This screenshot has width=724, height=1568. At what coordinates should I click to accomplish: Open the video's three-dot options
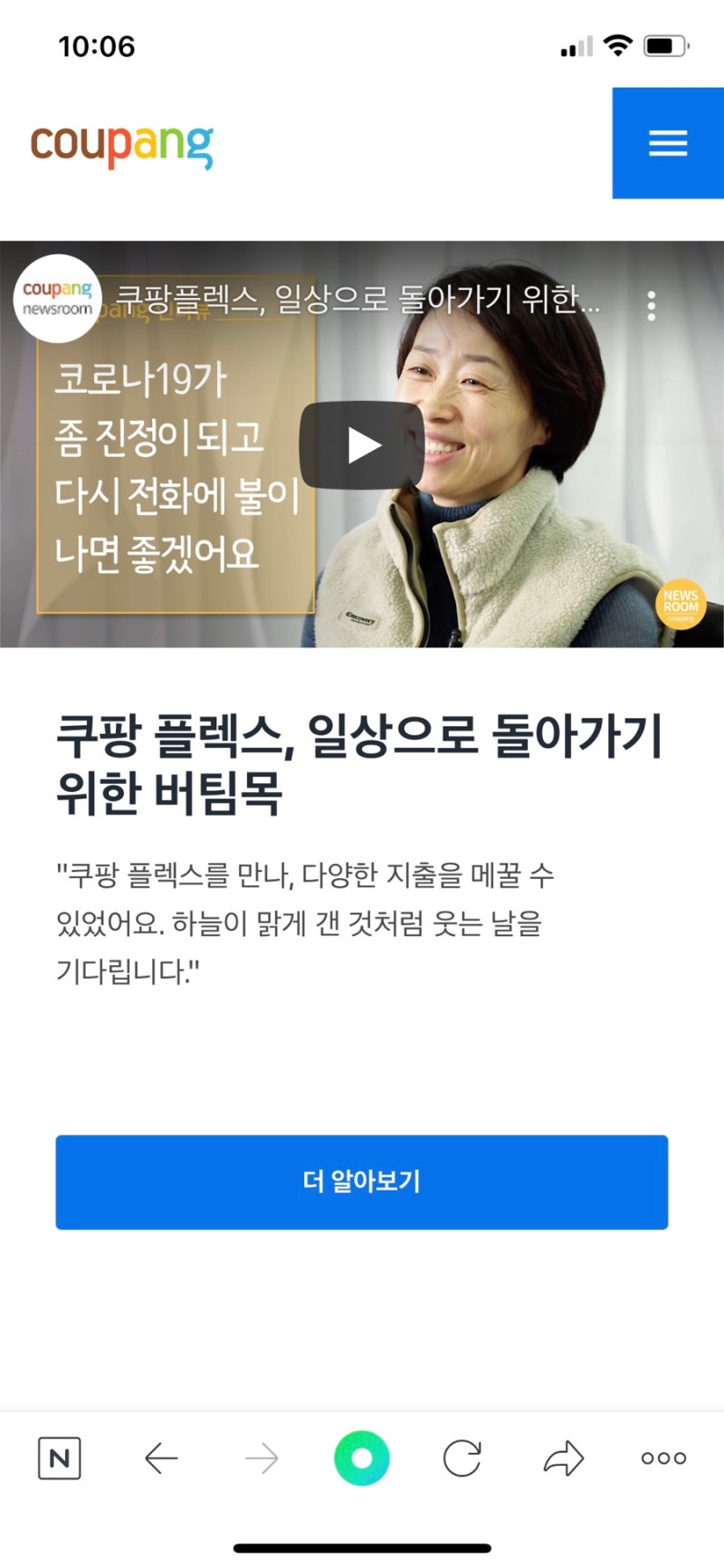tap(652, 306)
